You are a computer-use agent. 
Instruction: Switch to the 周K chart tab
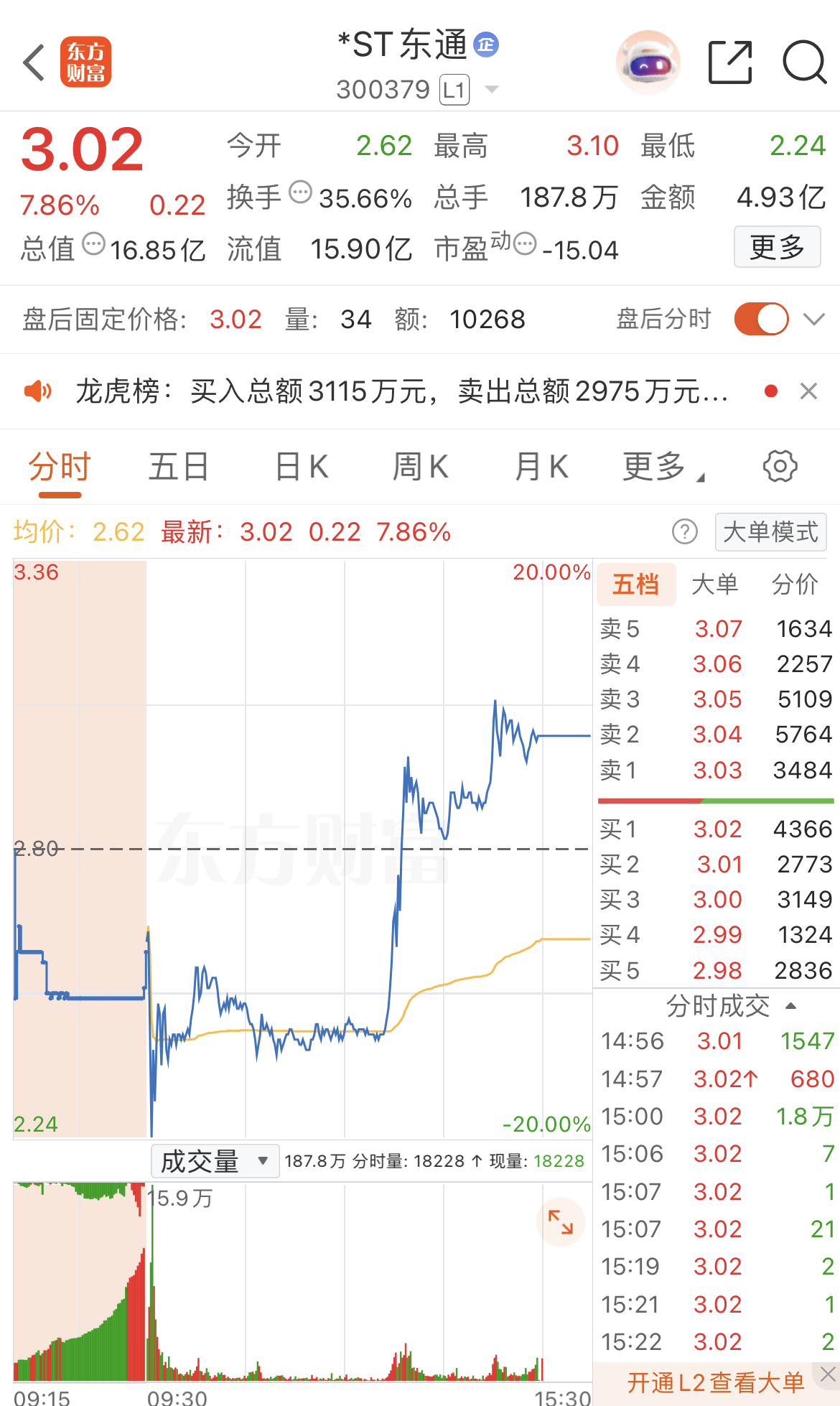(420, 467)
